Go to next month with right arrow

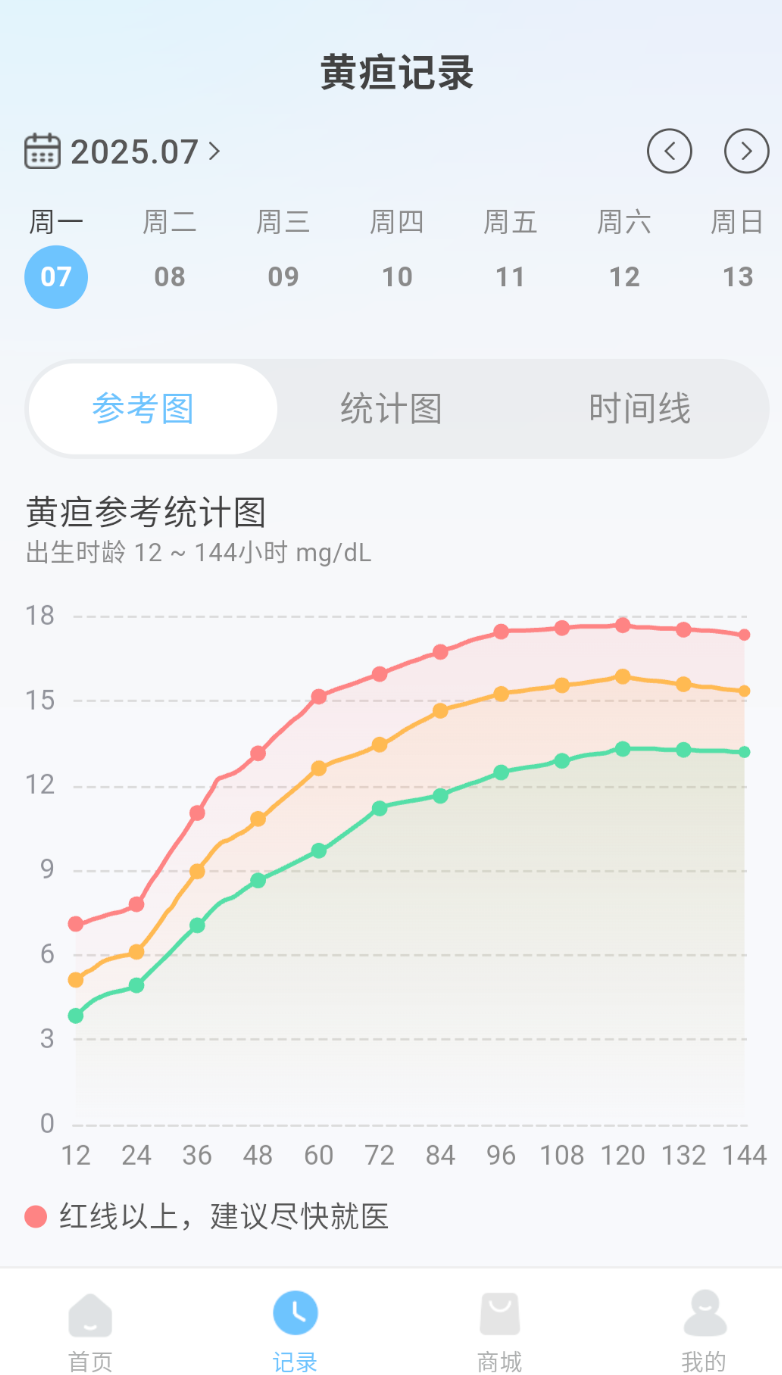[746, 151]
